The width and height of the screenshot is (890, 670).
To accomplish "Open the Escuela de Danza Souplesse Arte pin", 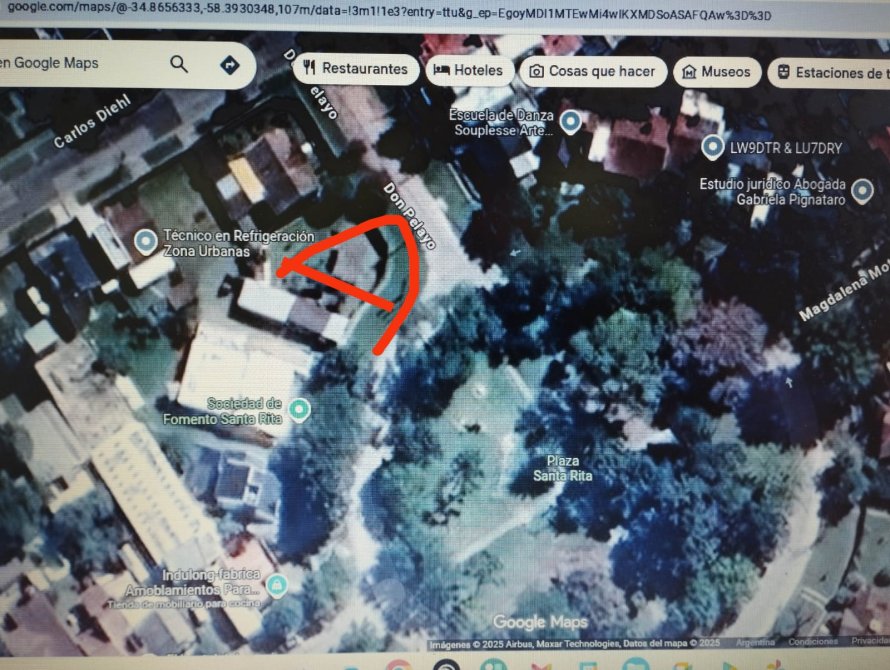I will point(570,122).
